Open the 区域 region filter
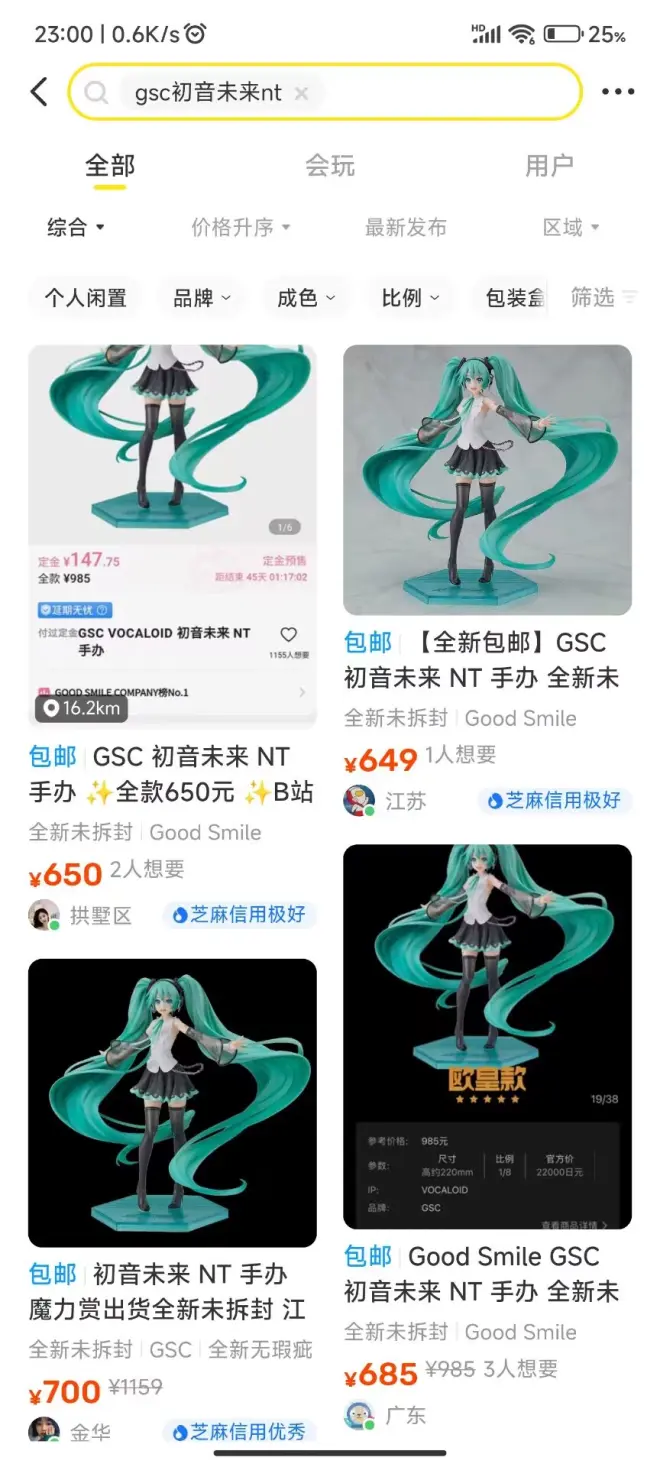Viewport: 660px width, 1467px height. click(571, 228)
